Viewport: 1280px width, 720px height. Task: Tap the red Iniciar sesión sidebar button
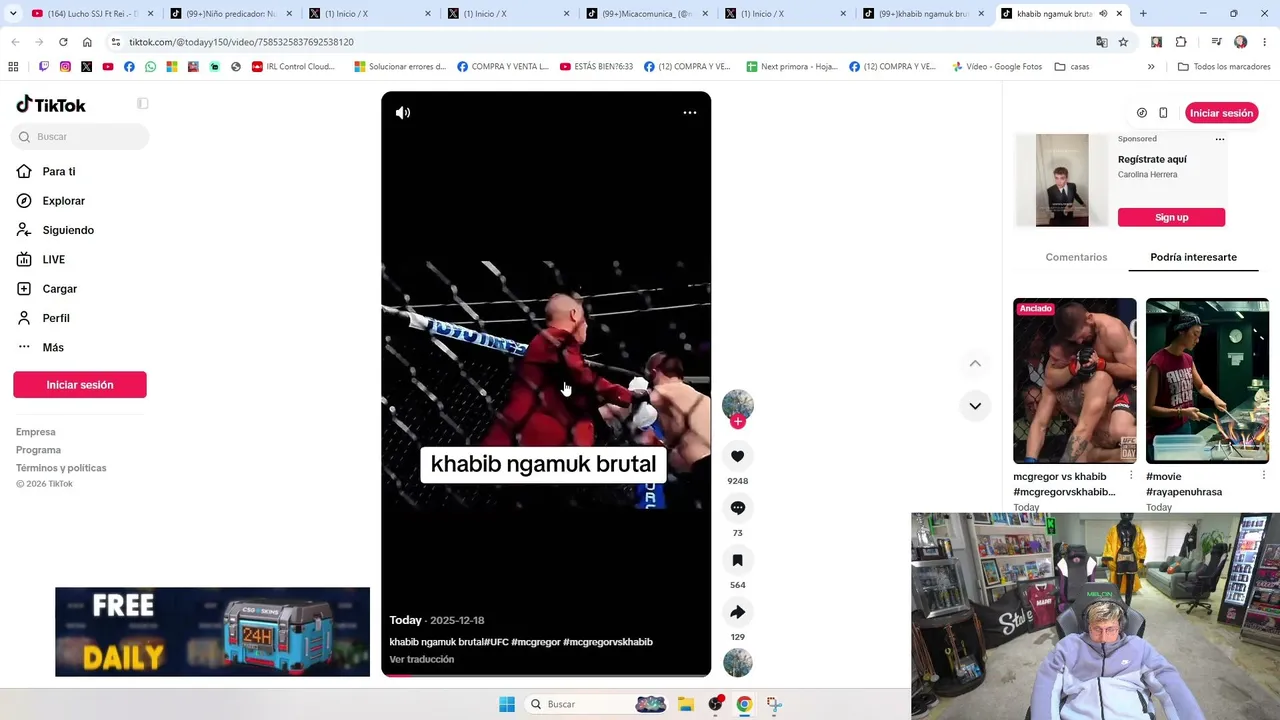(80, 385)
